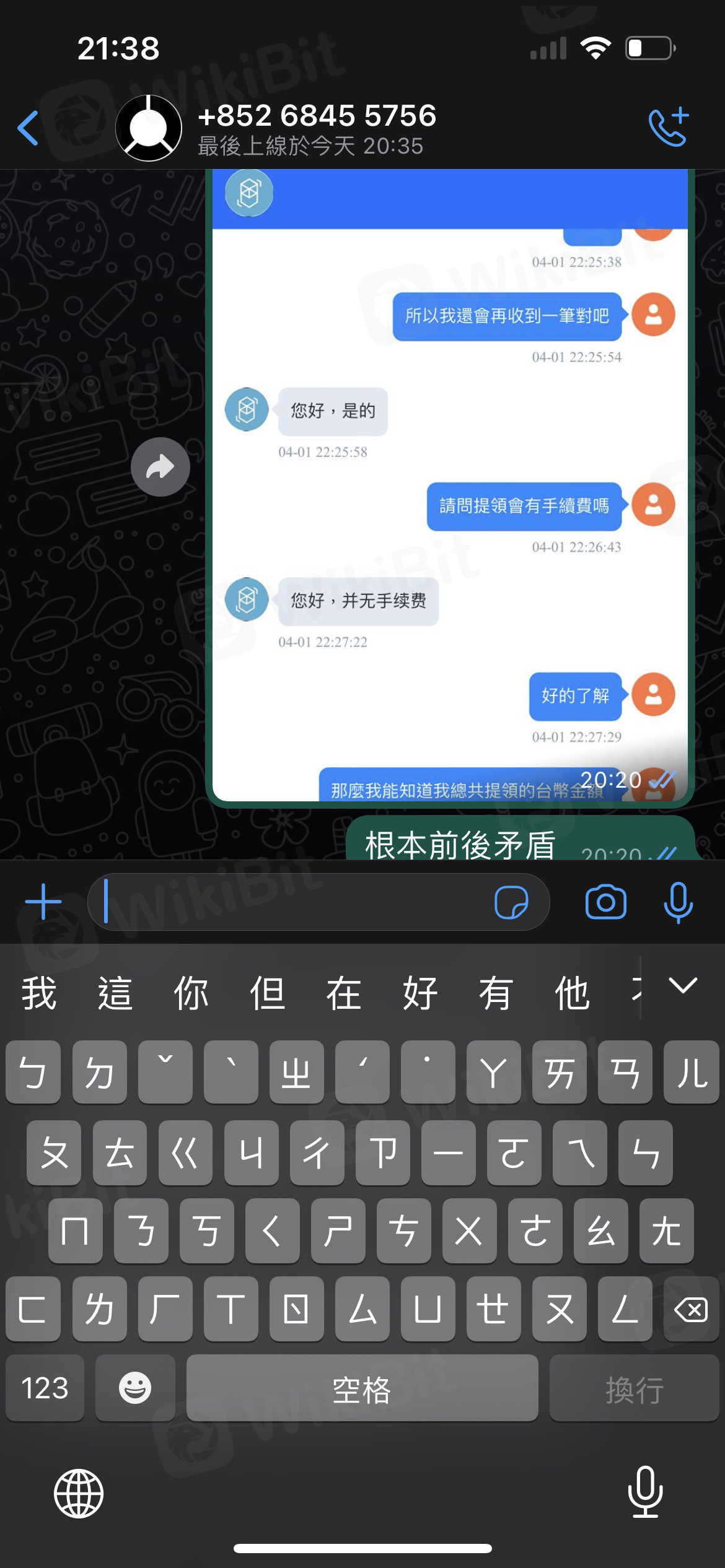Record a voice message
This screenshot has width=725, height=1568.
tap(678, 902)
